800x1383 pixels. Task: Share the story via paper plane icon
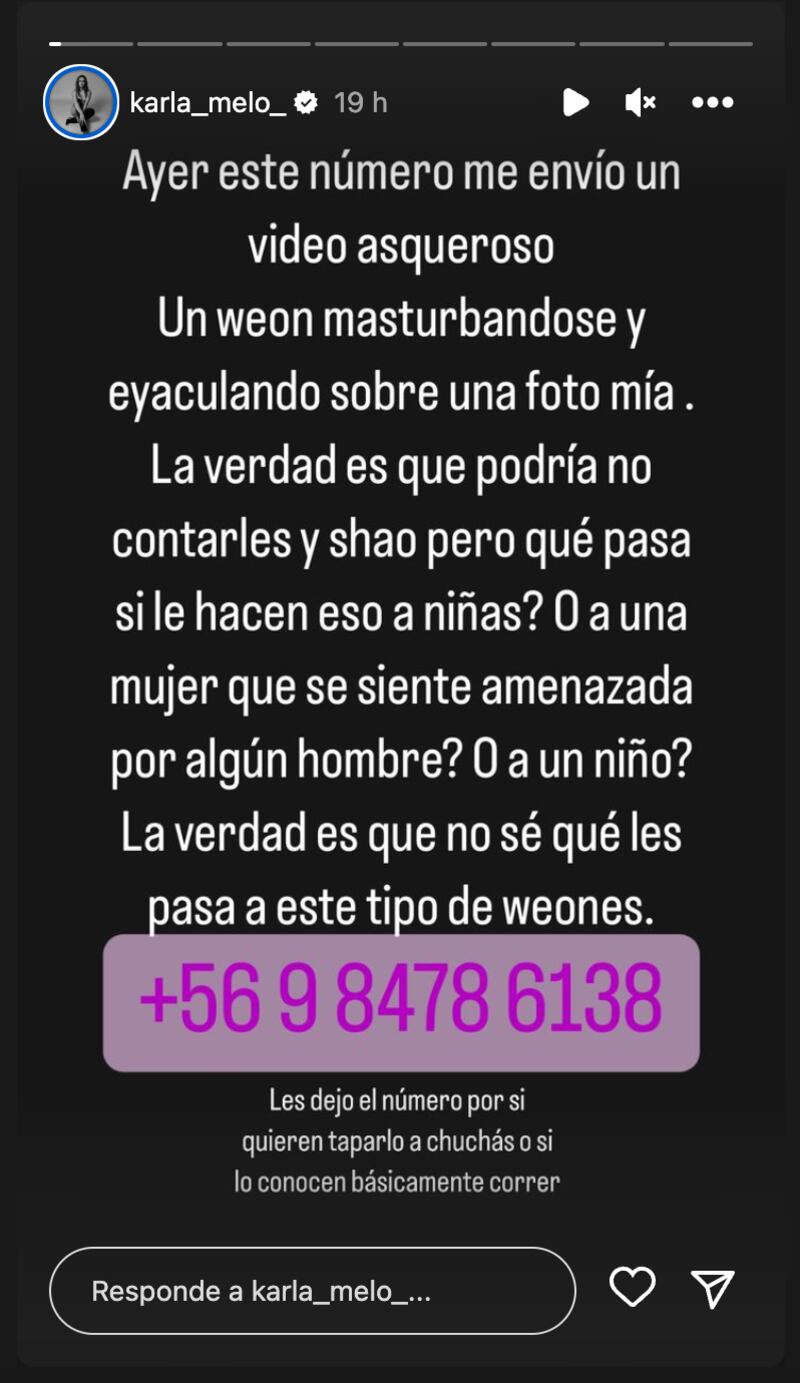click(713, 1288)
